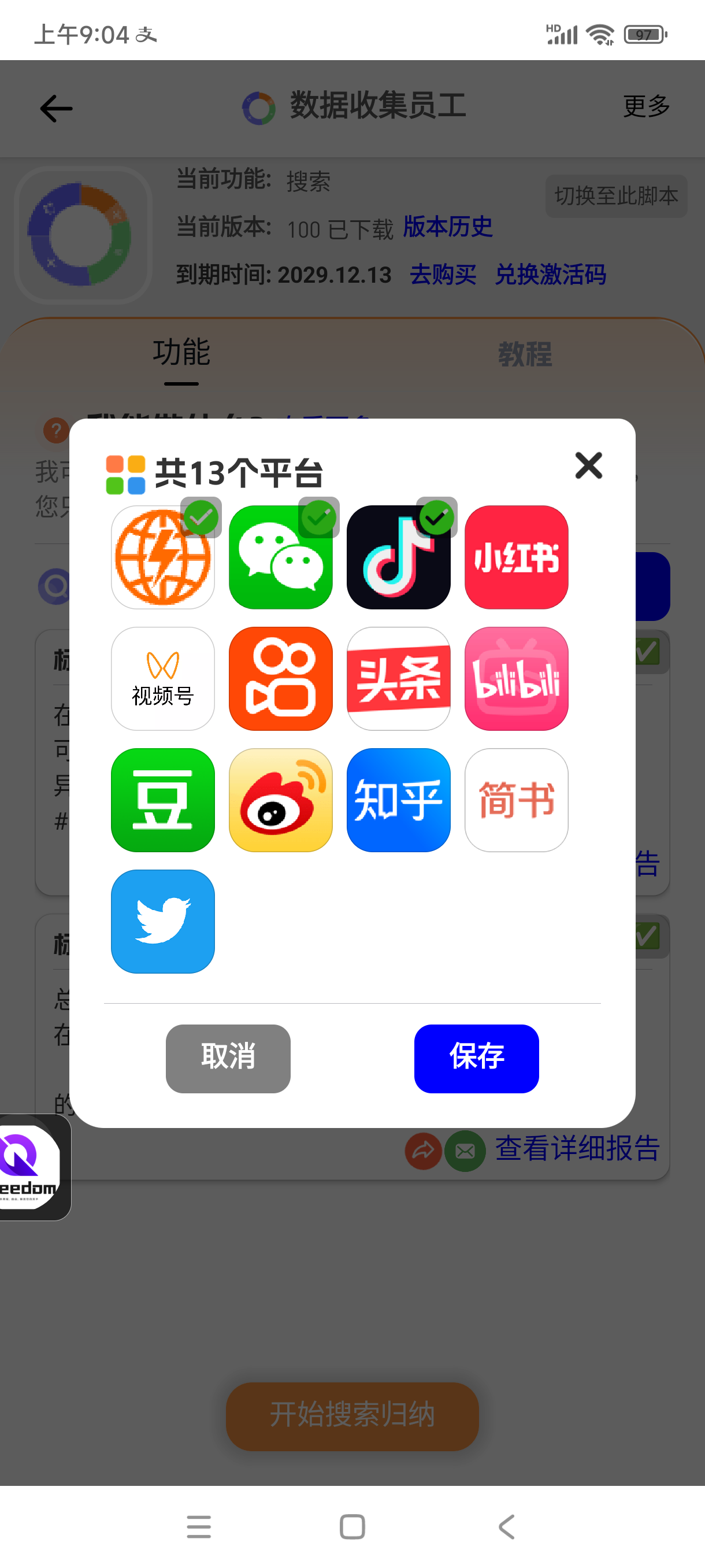Image resolution: width=705 pixels, height=1568 pixels.
Task: Select the 知乎 platform
Action: [x=398, y=800]
